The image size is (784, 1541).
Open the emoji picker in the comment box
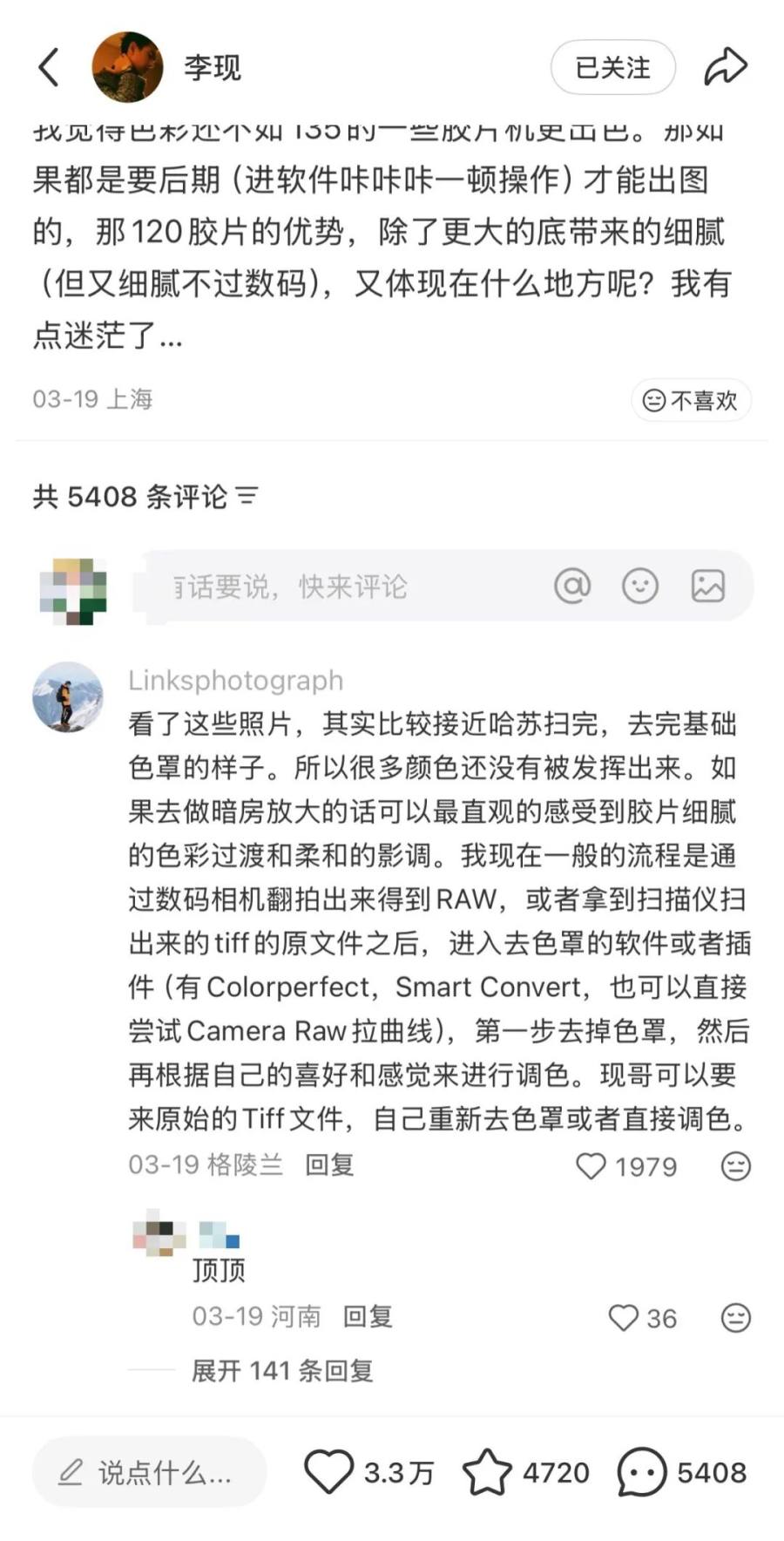coord(639,587)
